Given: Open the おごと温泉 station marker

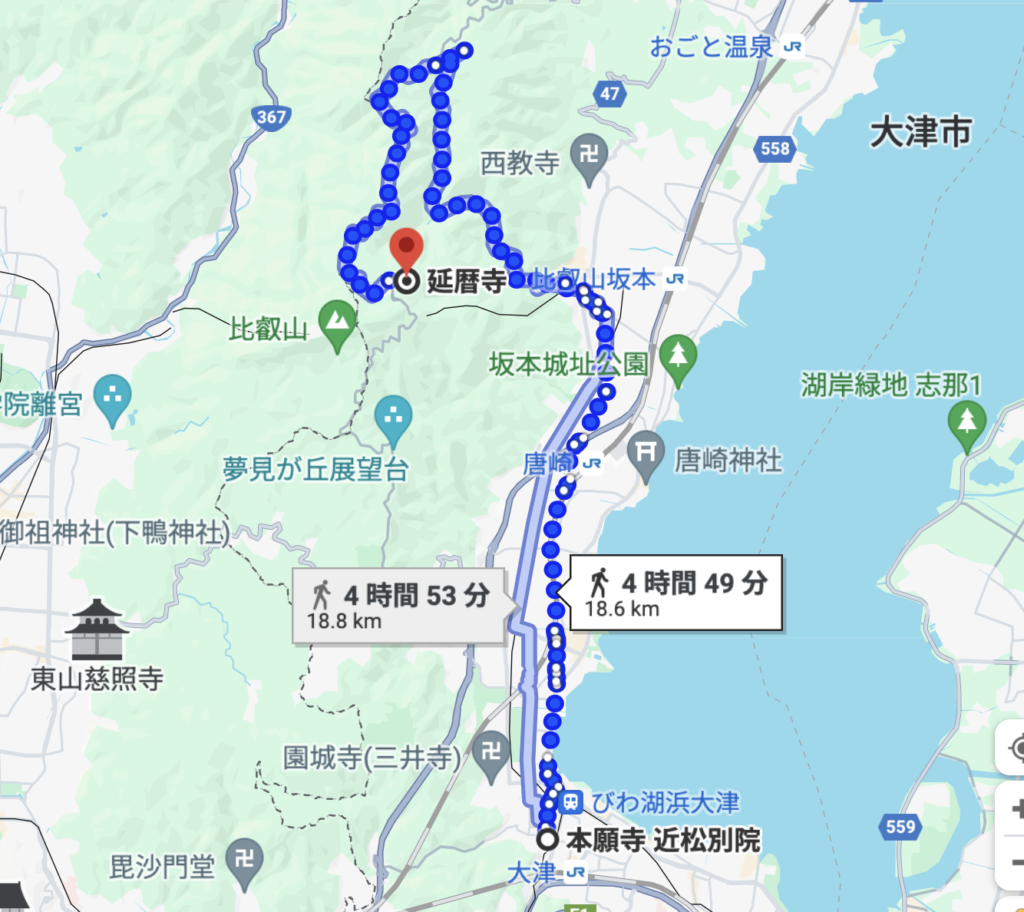Looking at the screenshot, I should coord(795,46).
